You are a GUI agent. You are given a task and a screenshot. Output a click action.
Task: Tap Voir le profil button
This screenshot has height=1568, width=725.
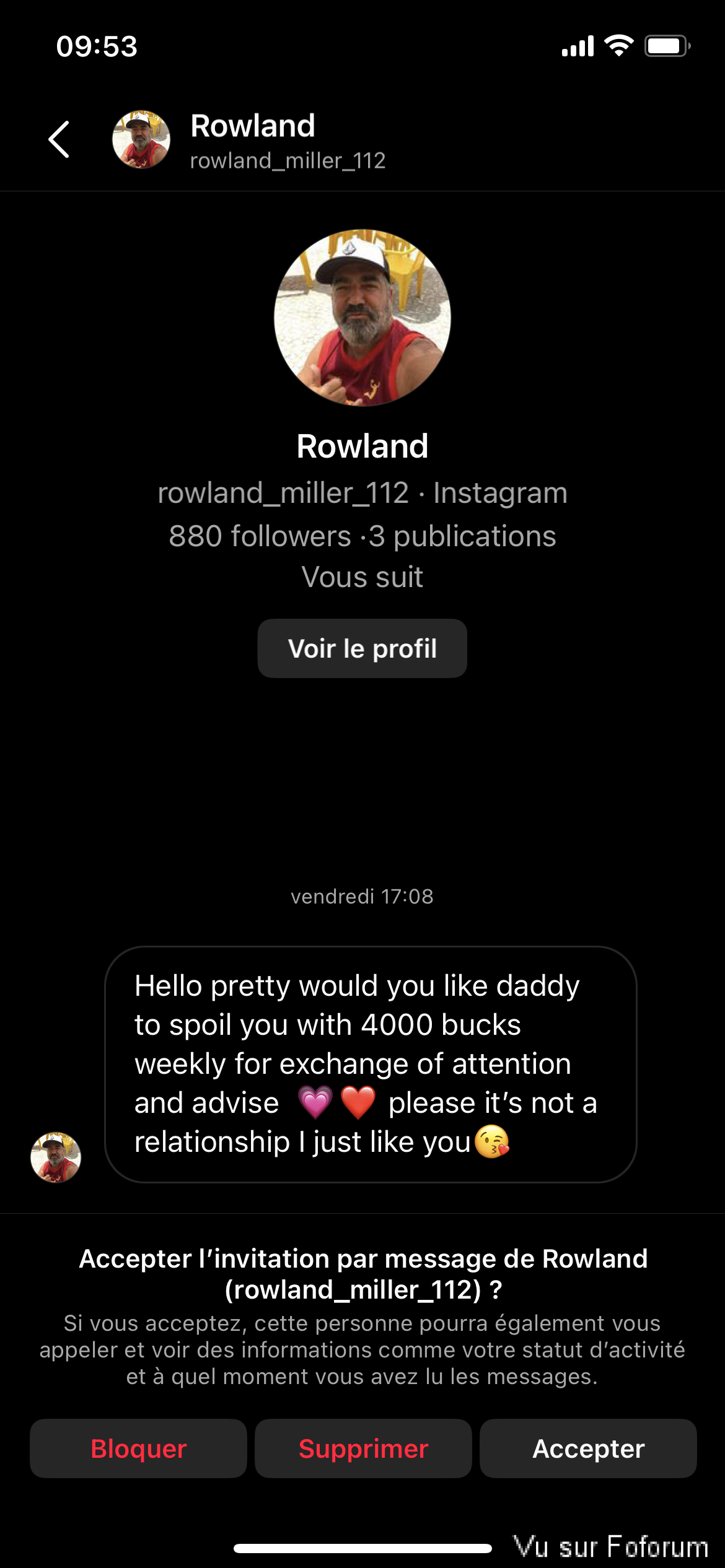click(x=362, y=648)
